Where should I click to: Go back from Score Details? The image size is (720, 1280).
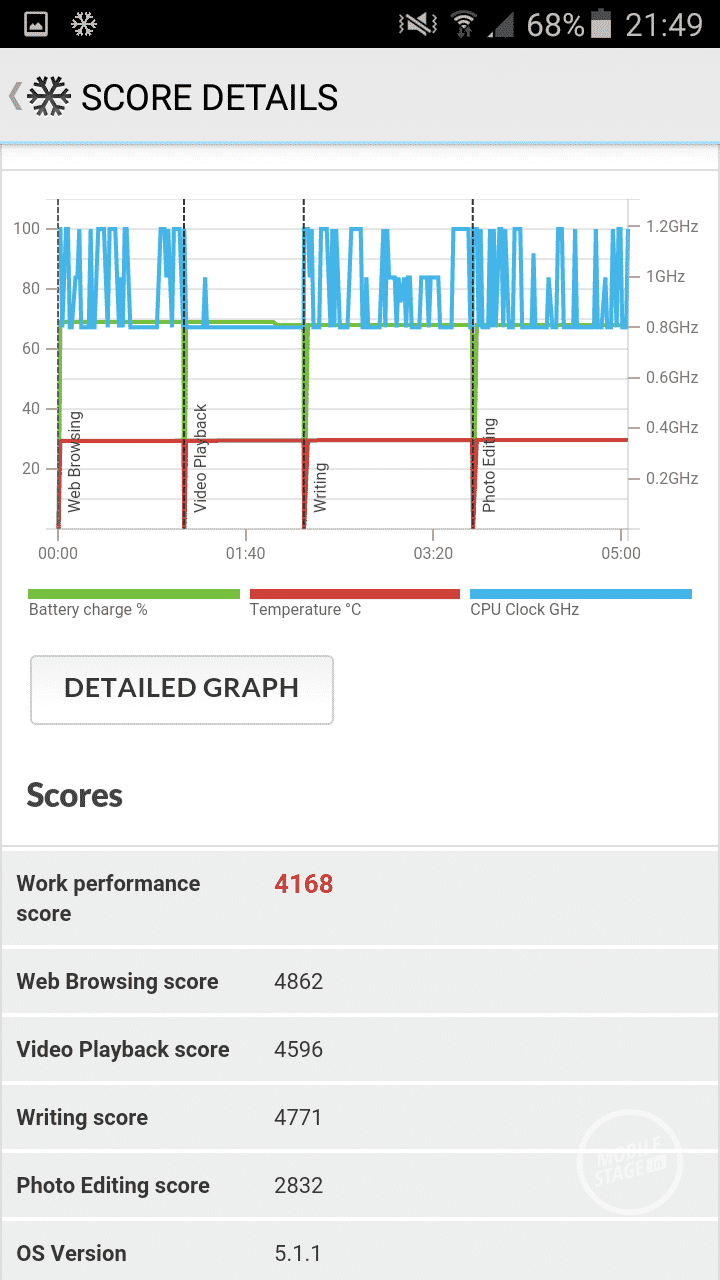coord(17,97)
